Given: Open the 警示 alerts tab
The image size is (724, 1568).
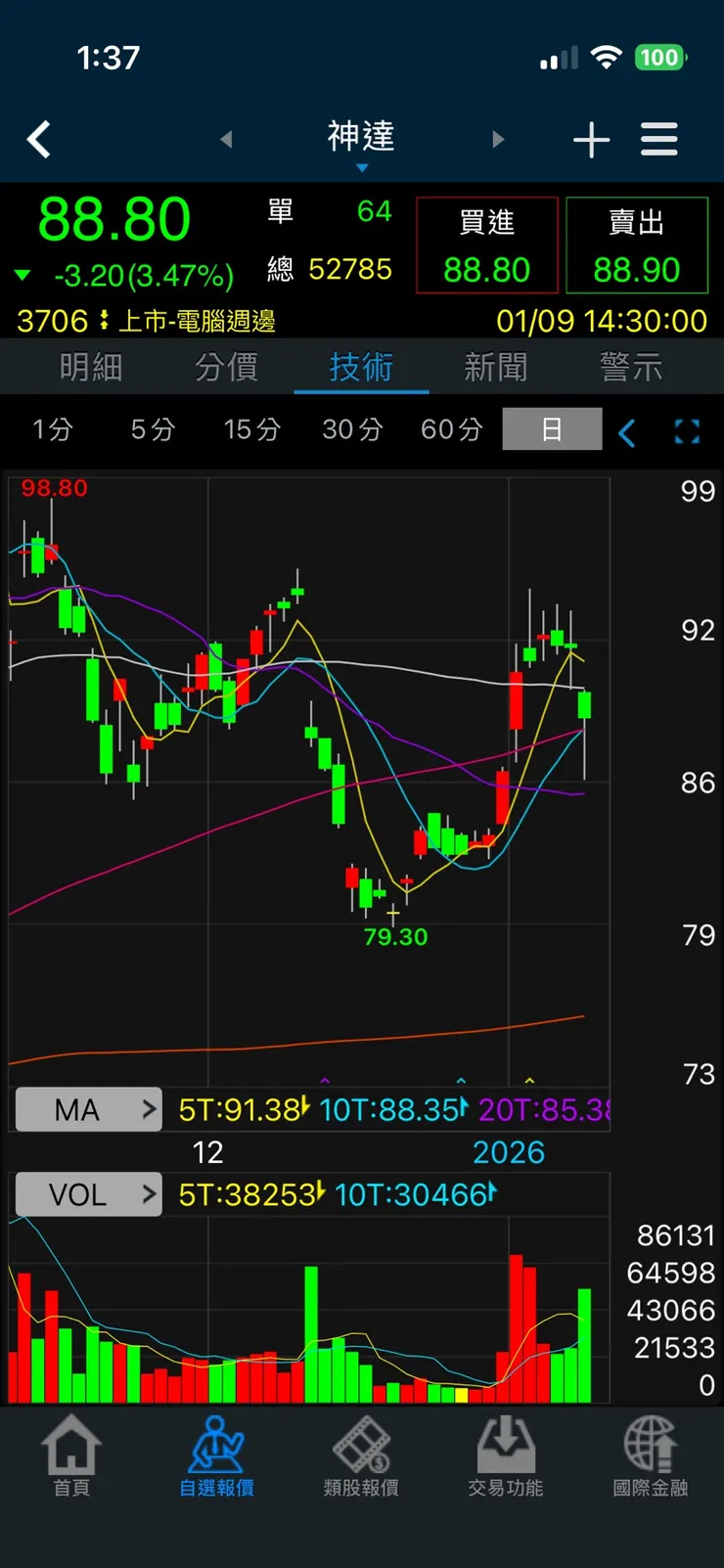Looking at the screenshot, I should click(631, 368).
